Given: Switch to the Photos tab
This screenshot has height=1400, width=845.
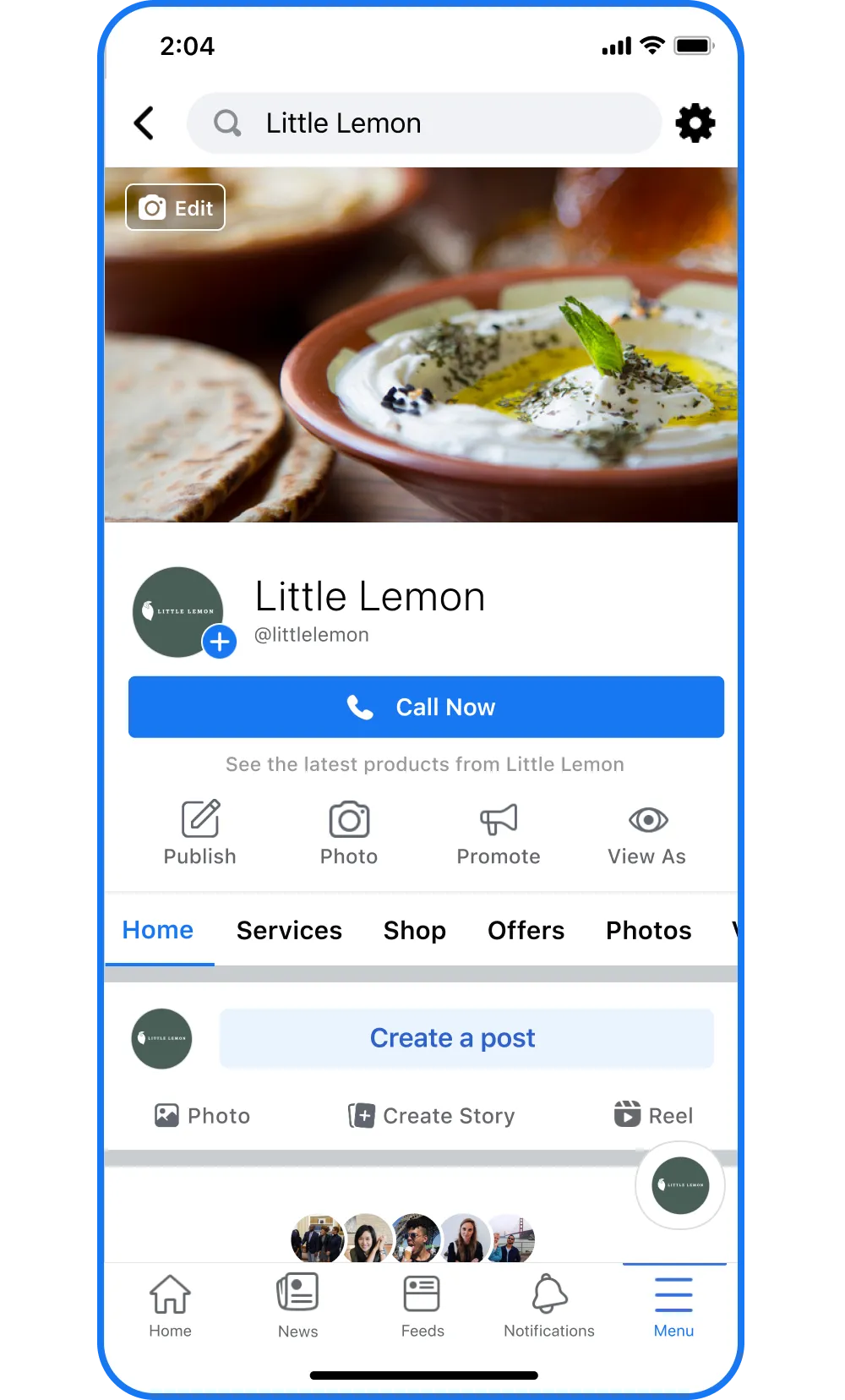Looking at the screenshot, I should [x=648, y=930].
